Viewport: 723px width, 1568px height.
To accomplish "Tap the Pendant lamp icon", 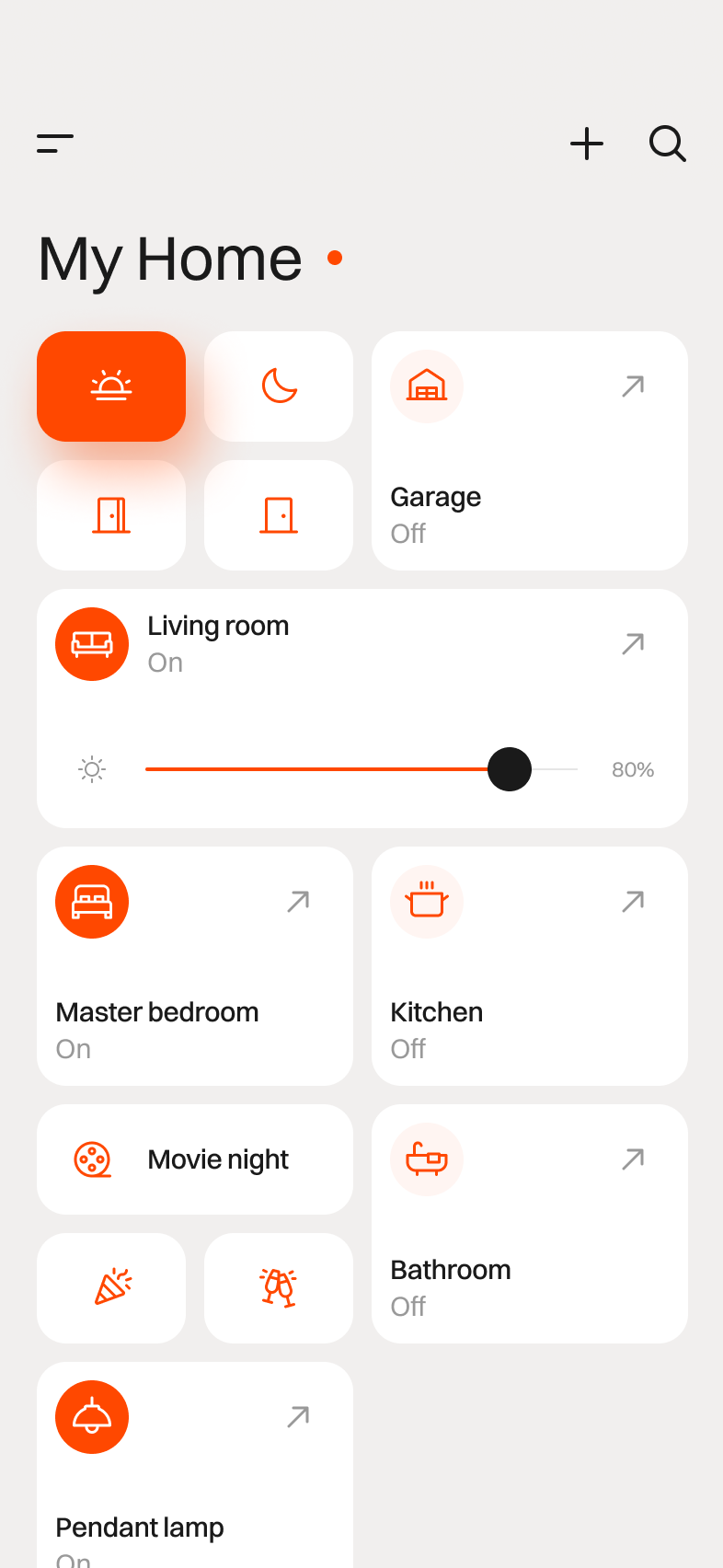I will tap(92, 1416).
